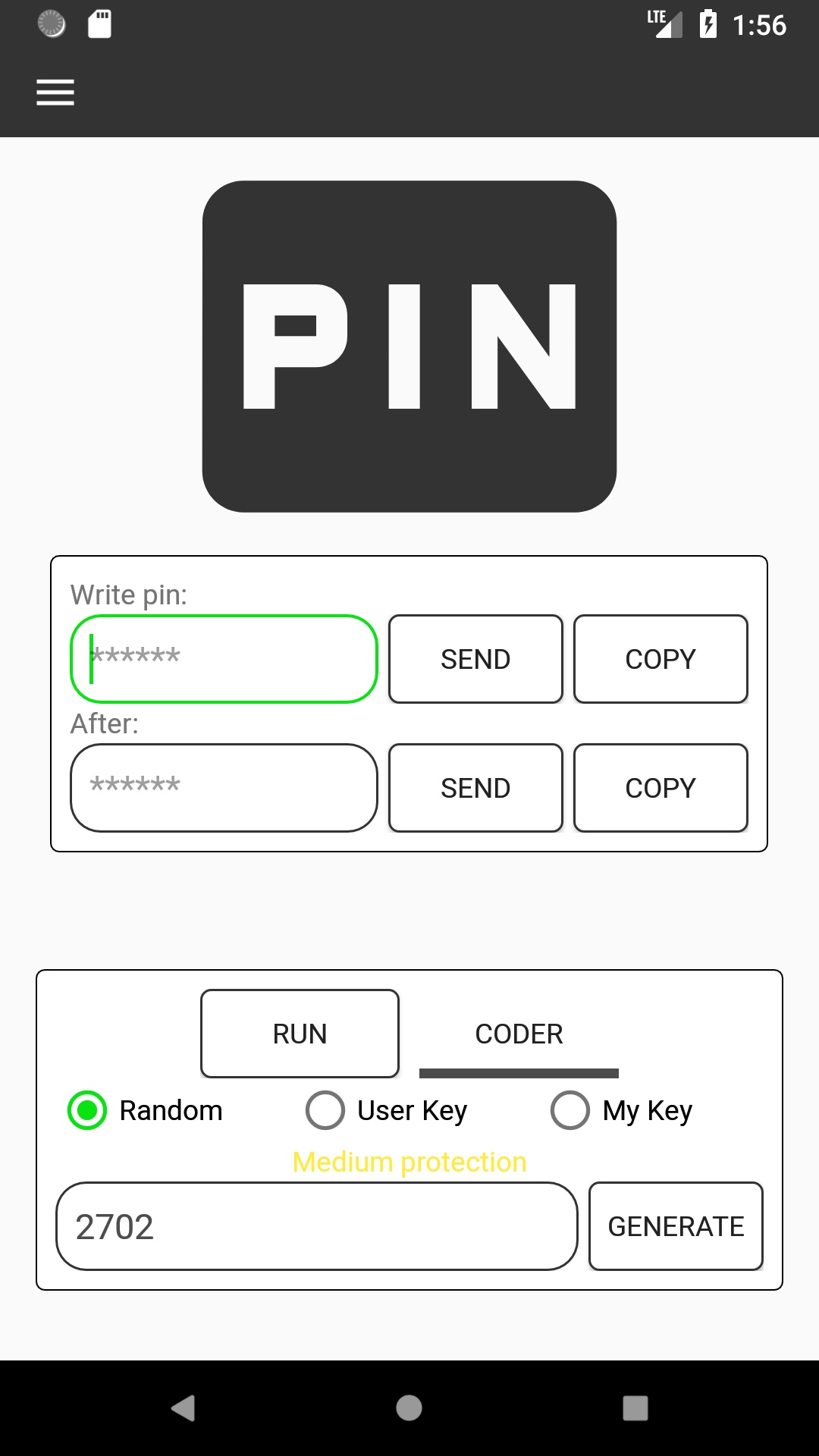This screenshot has height=1456, width=819.
Task: Switch to the CODER tab
Action: (x=519, y=1033)
